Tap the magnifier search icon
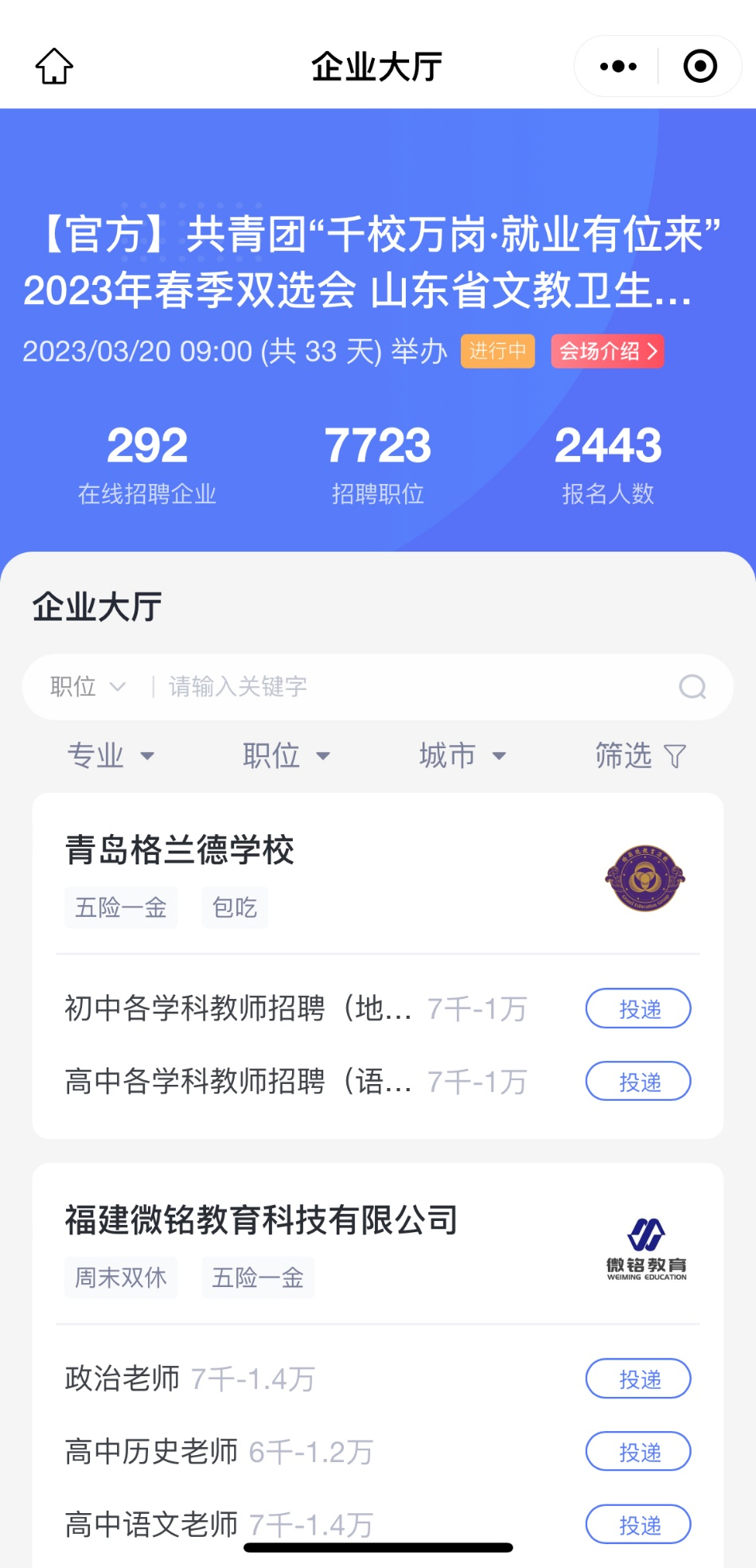This screenshot has width=756, height=1568. click(692, 686)
